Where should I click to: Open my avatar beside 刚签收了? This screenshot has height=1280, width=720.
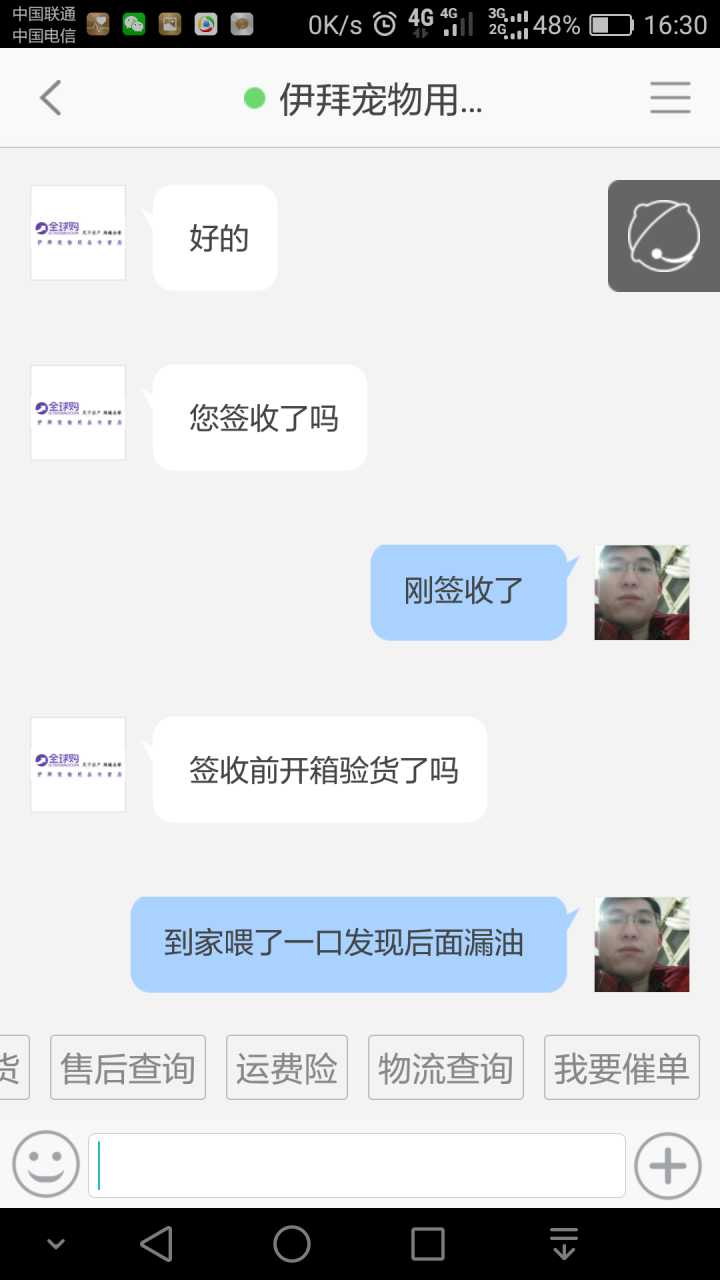coord(642,592)
